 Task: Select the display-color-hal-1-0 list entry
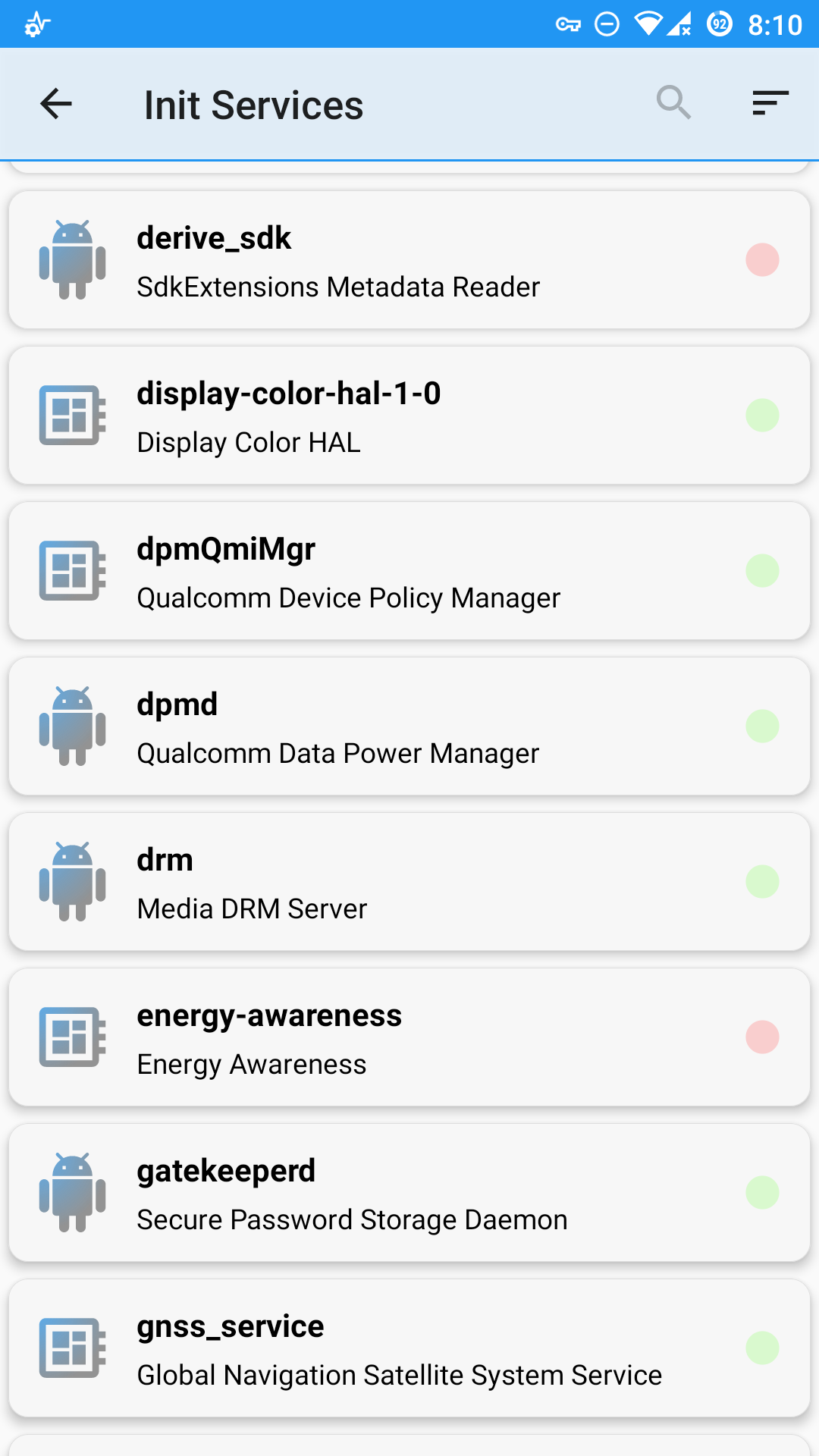409,416
